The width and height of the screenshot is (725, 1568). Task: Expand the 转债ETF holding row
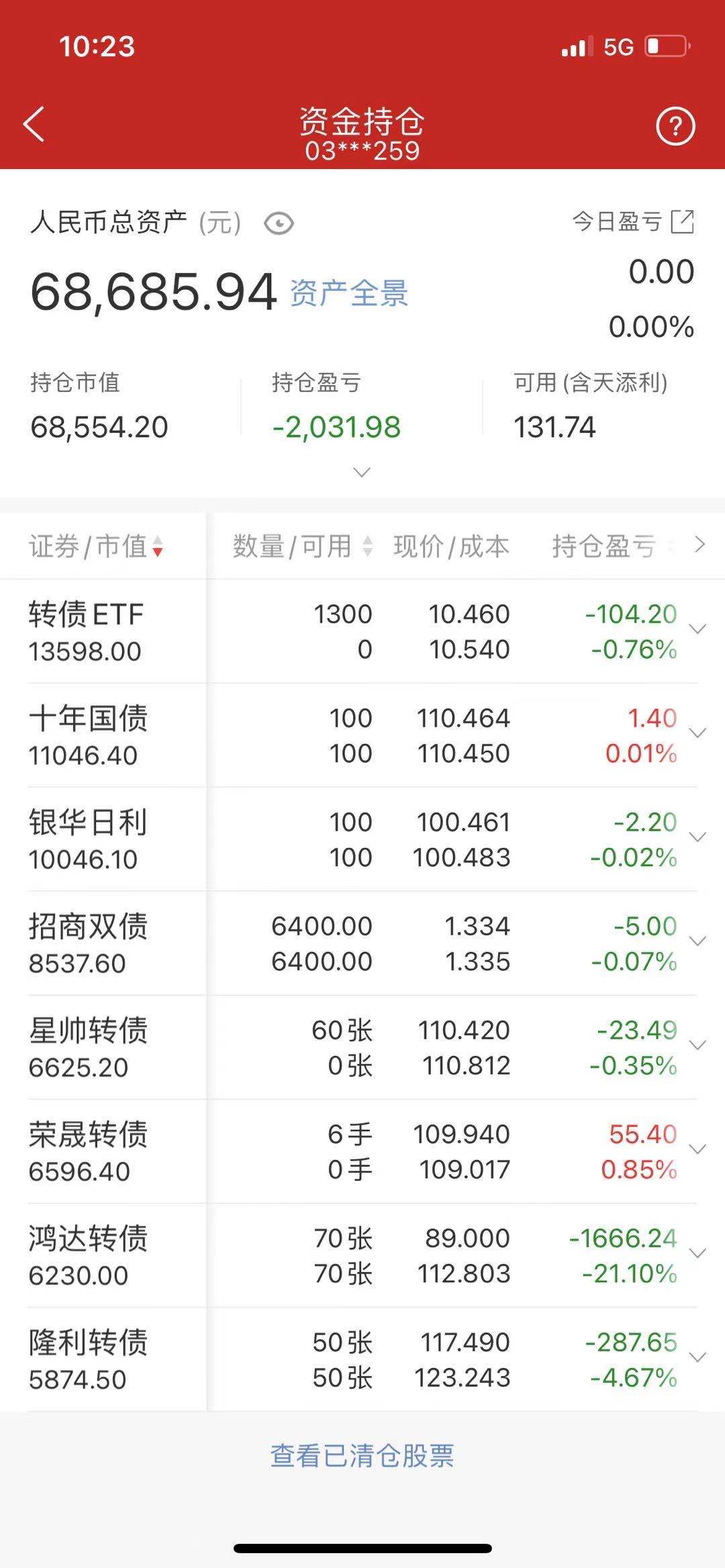coord(698,629)
